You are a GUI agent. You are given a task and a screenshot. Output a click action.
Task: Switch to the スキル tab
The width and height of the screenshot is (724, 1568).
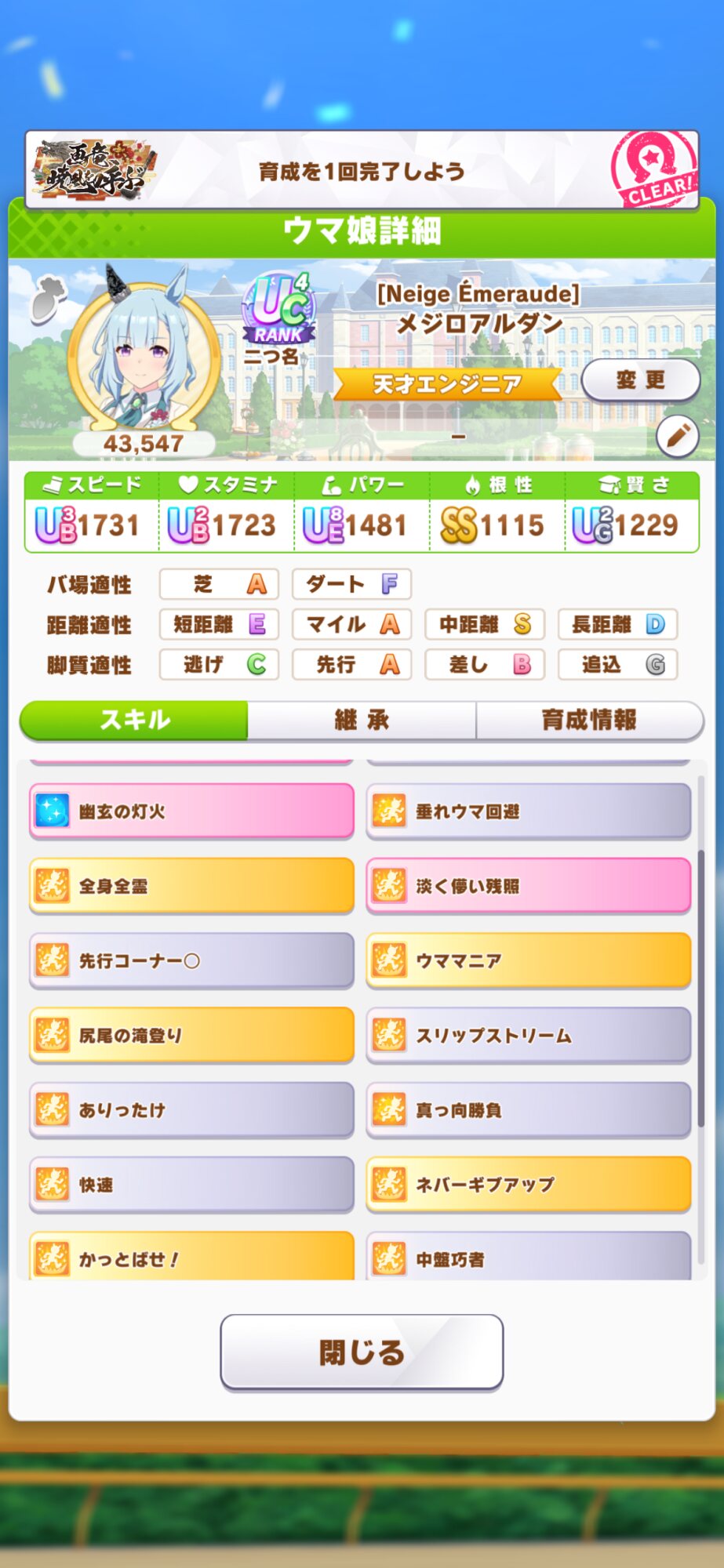(134, 720)
